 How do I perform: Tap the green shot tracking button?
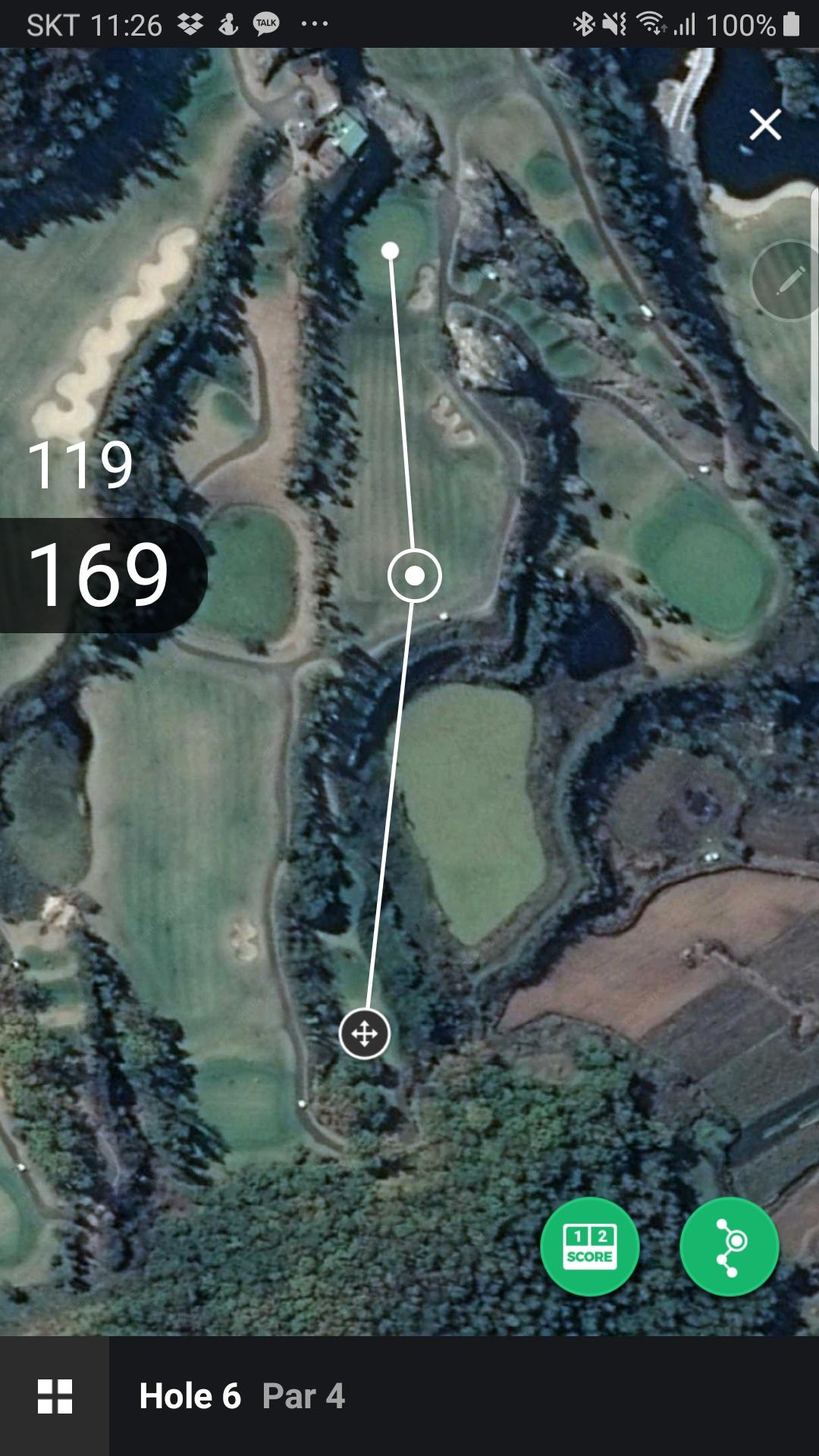coord(729,1246)
